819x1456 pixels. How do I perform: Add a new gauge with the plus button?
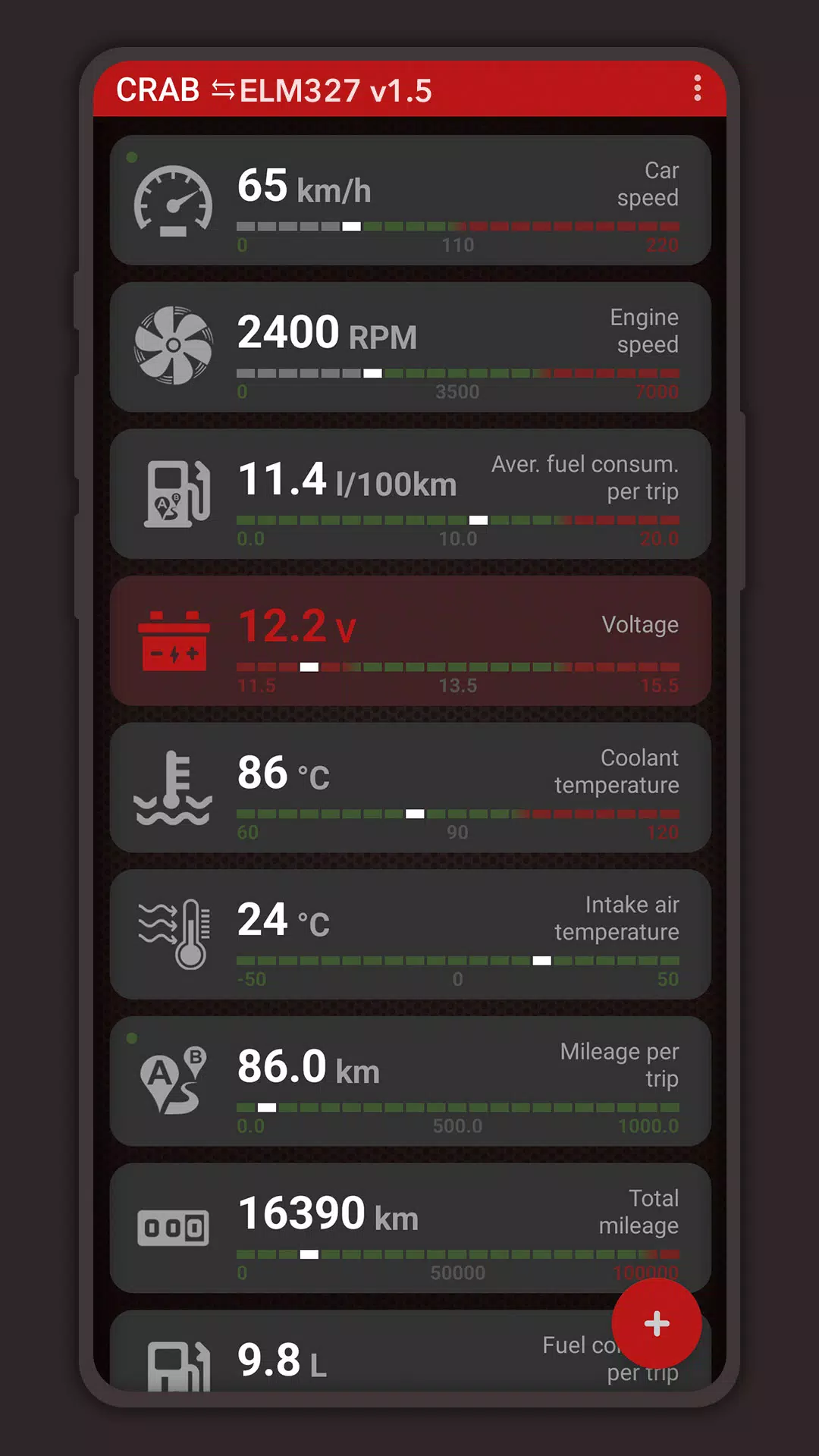656,1323
